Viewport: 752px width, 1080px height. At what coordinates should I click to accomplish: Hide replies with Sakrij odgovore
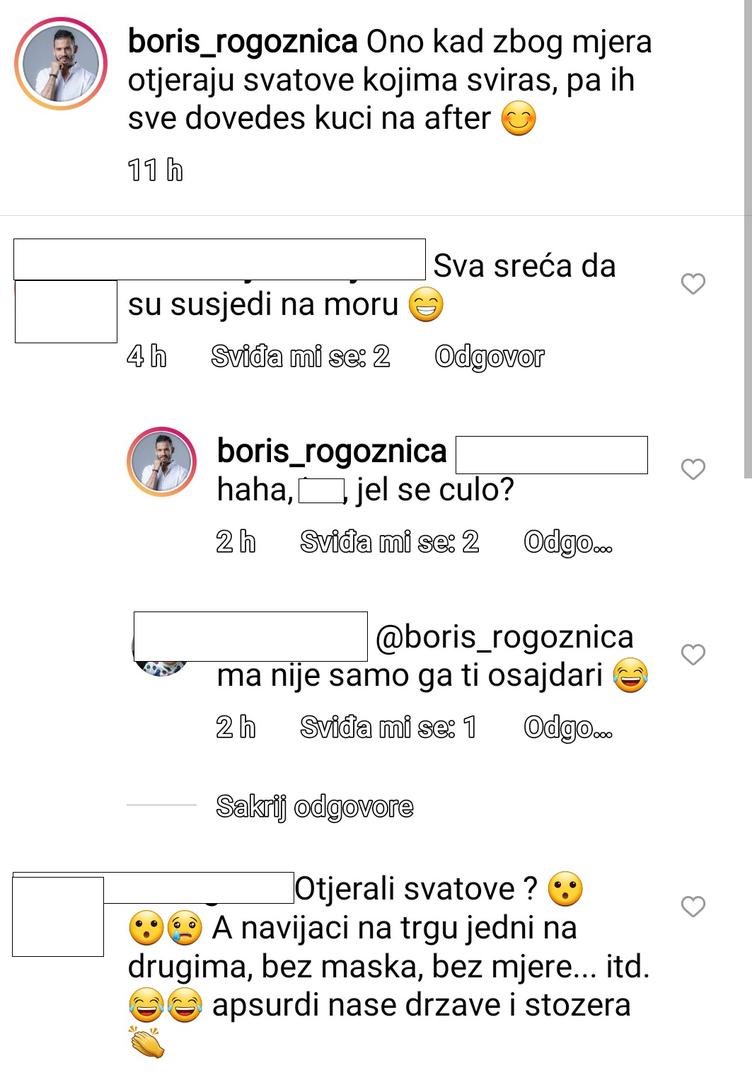(314, 807)
